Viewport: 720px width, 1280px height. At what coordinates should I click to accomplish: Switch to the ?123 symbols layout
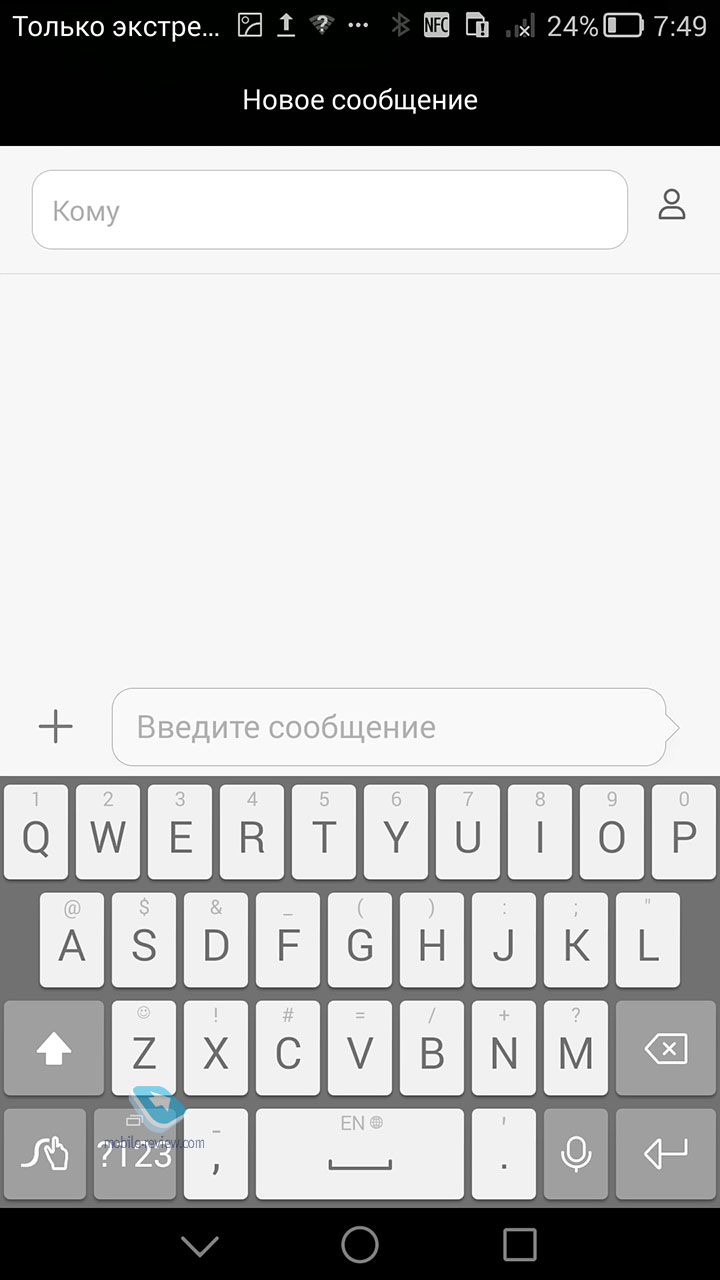[x=135, y=1154]
